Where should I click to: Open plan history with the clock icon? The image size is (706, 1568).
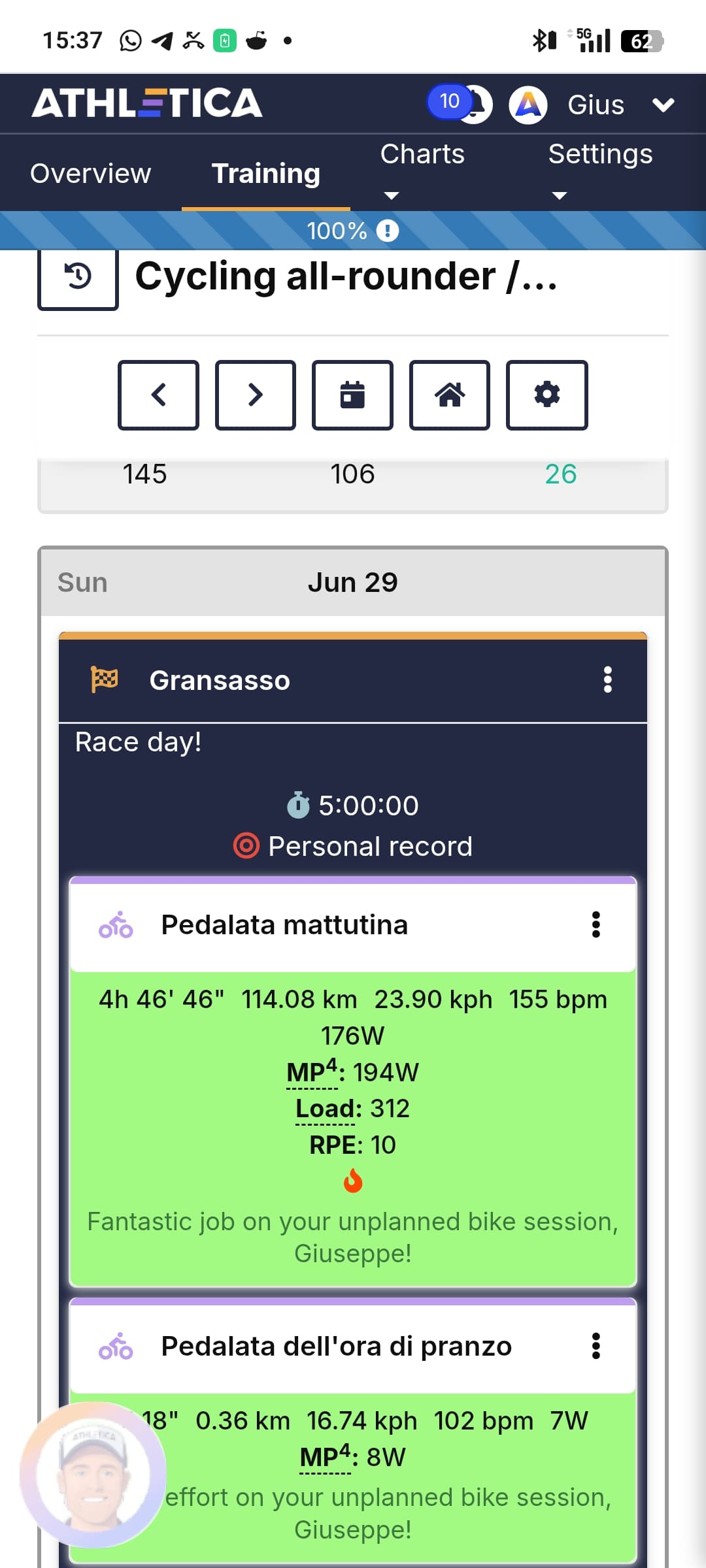point(78,276)
